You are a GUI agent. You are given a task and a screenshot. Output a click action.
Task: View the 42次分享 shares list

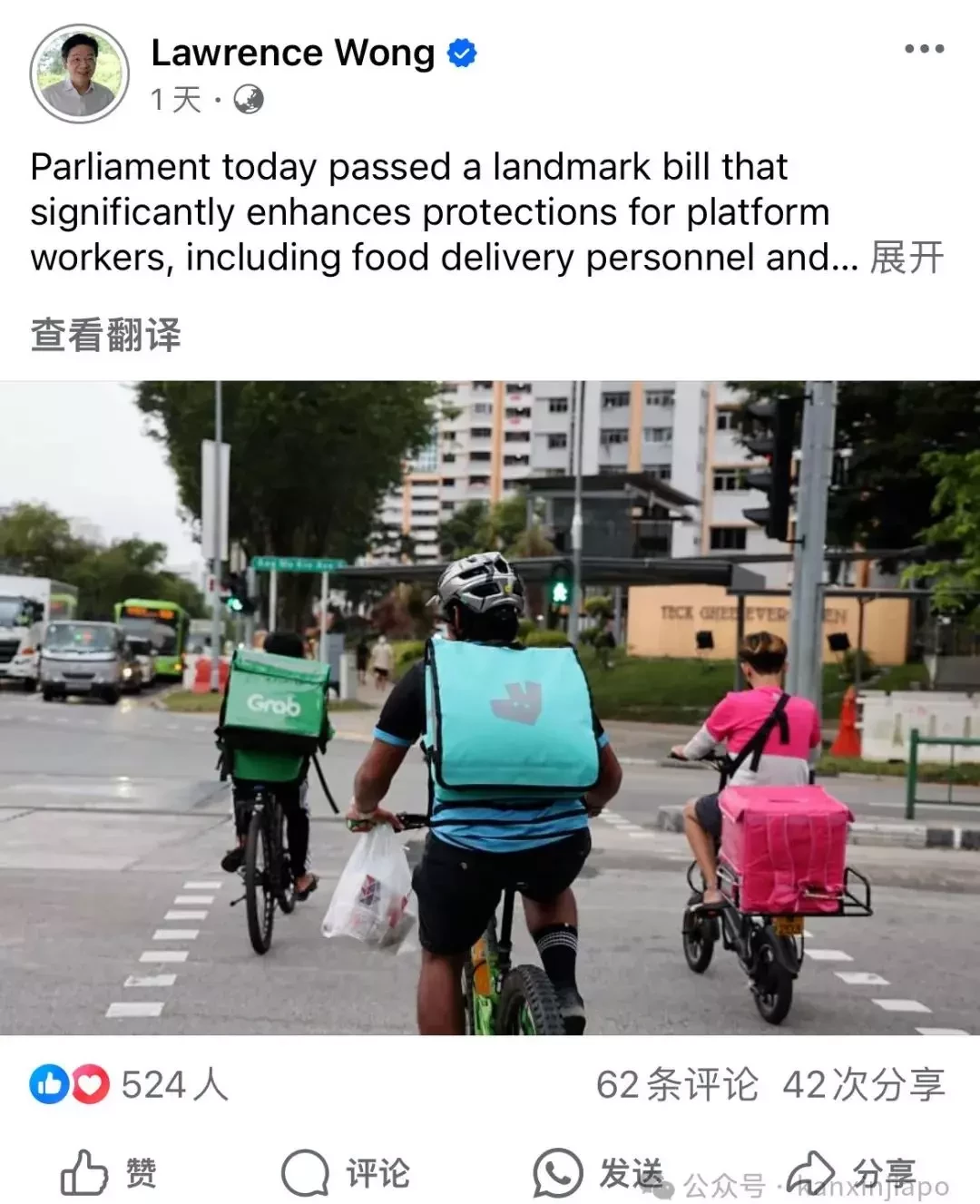pyautogui.click(x=863, y=1084)
